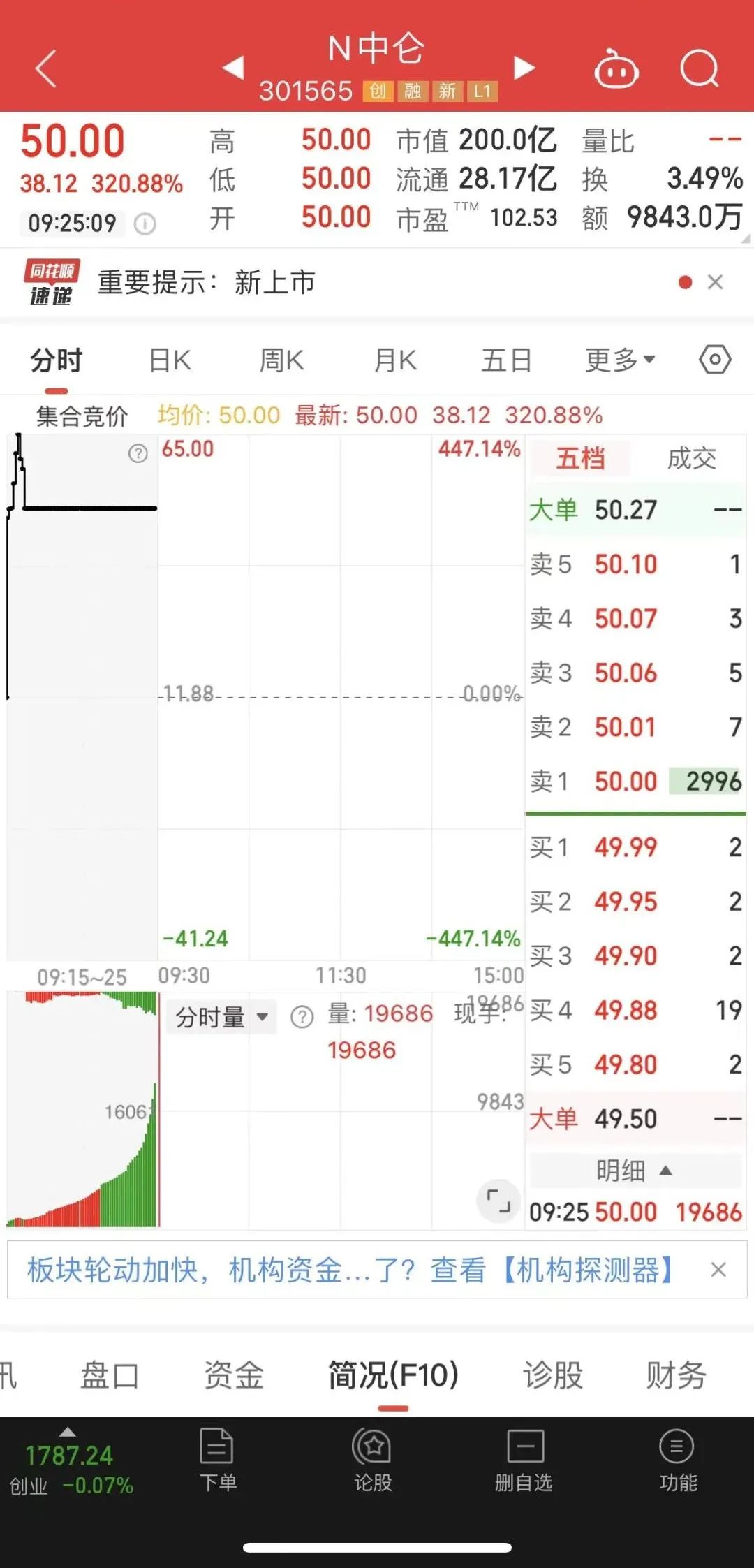The width and height of the screenshot is (754, 1568).
Task: Open the 五日 chart tab
Action: tap(507, 361)
